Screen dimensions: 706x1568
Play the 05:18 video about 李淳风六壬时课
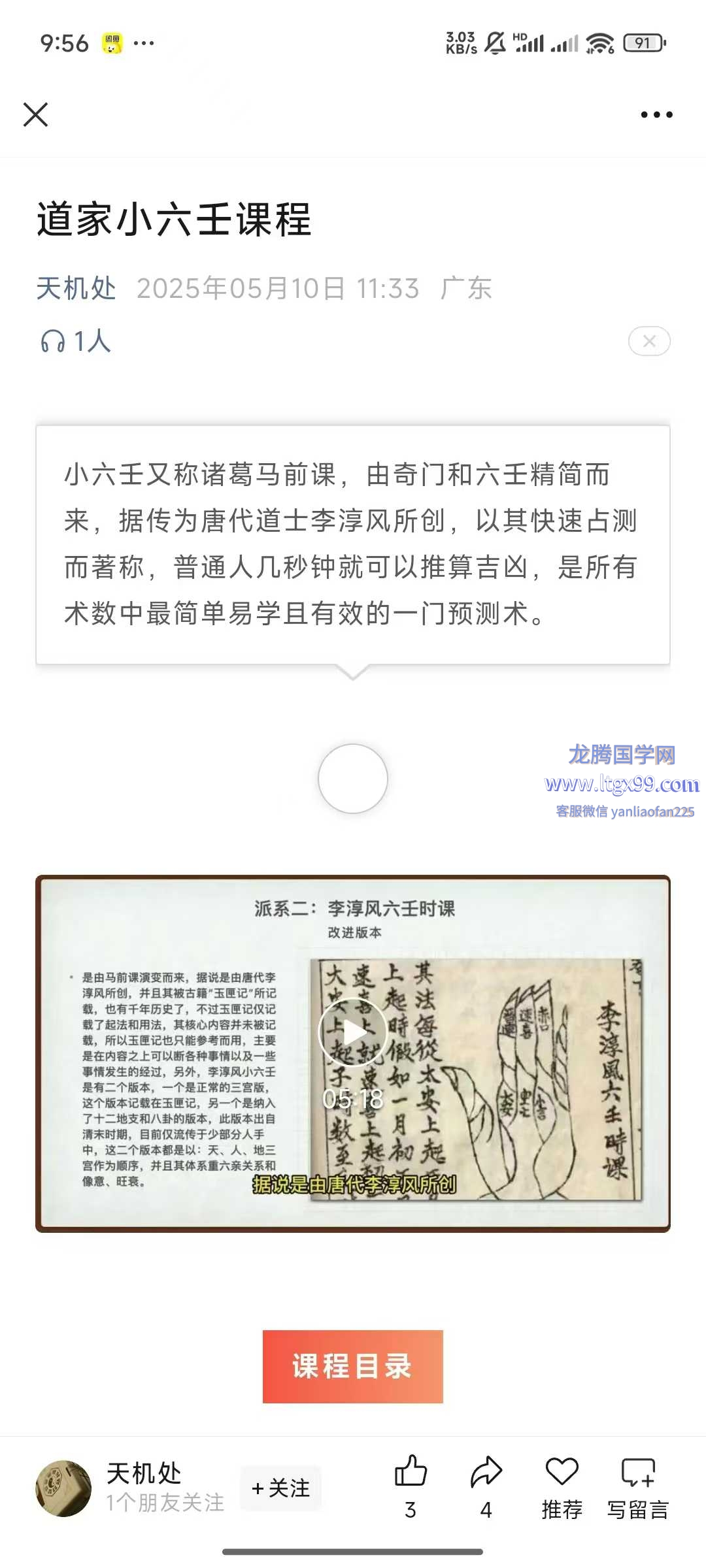pos(353,1032)
